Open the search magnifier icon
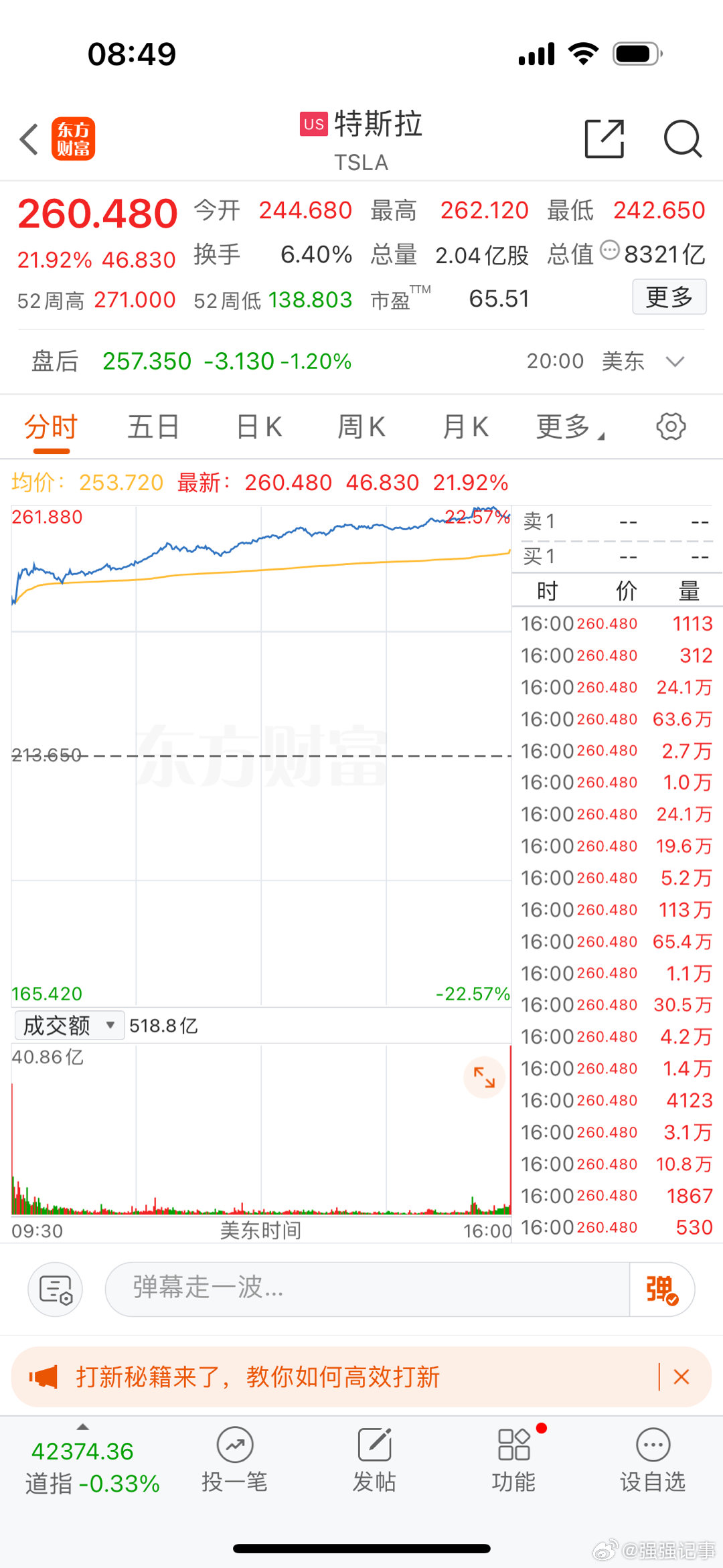Screen dimensions: 723x1568 click(x=682, y=139)
